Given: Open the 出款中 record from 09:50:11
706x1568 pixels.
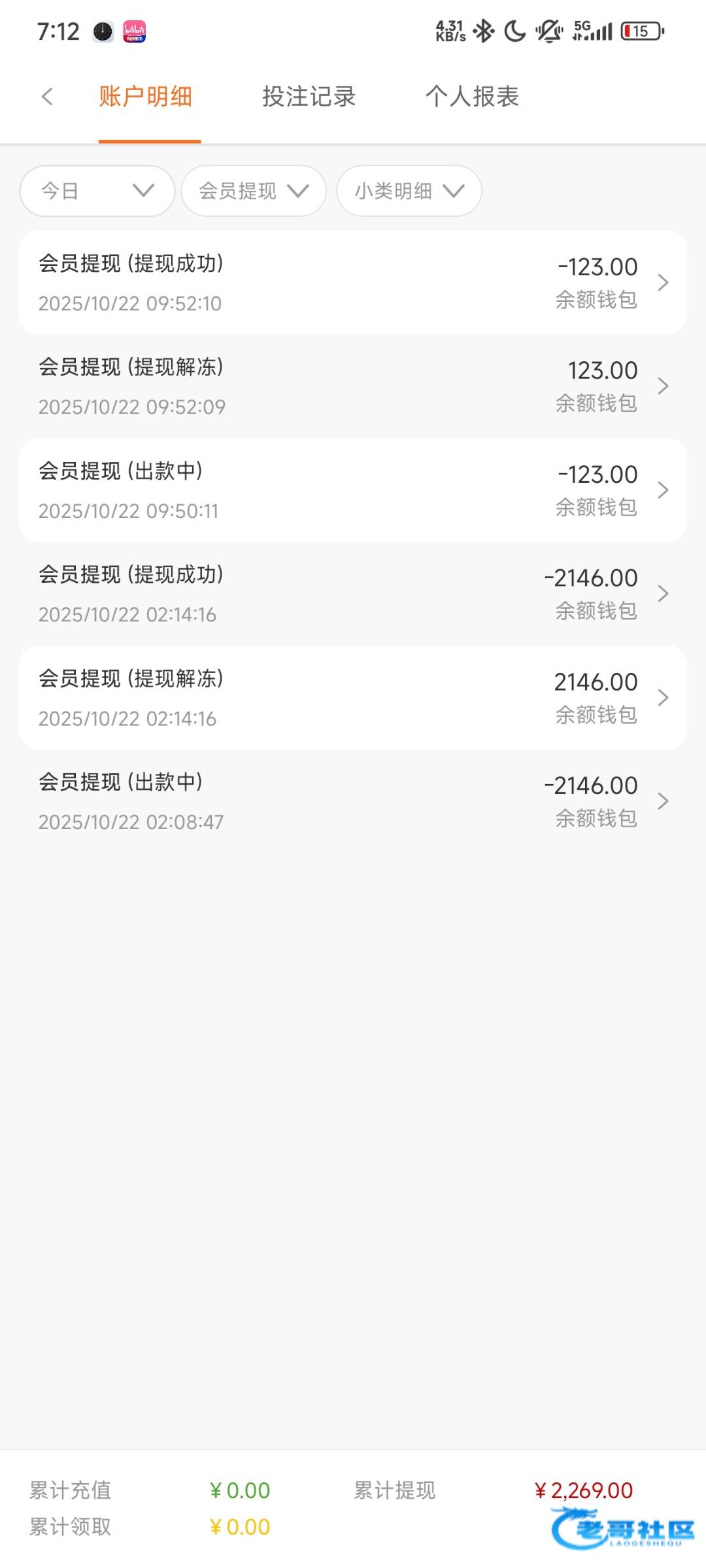Looking at the screenshot, I should 353,490.
